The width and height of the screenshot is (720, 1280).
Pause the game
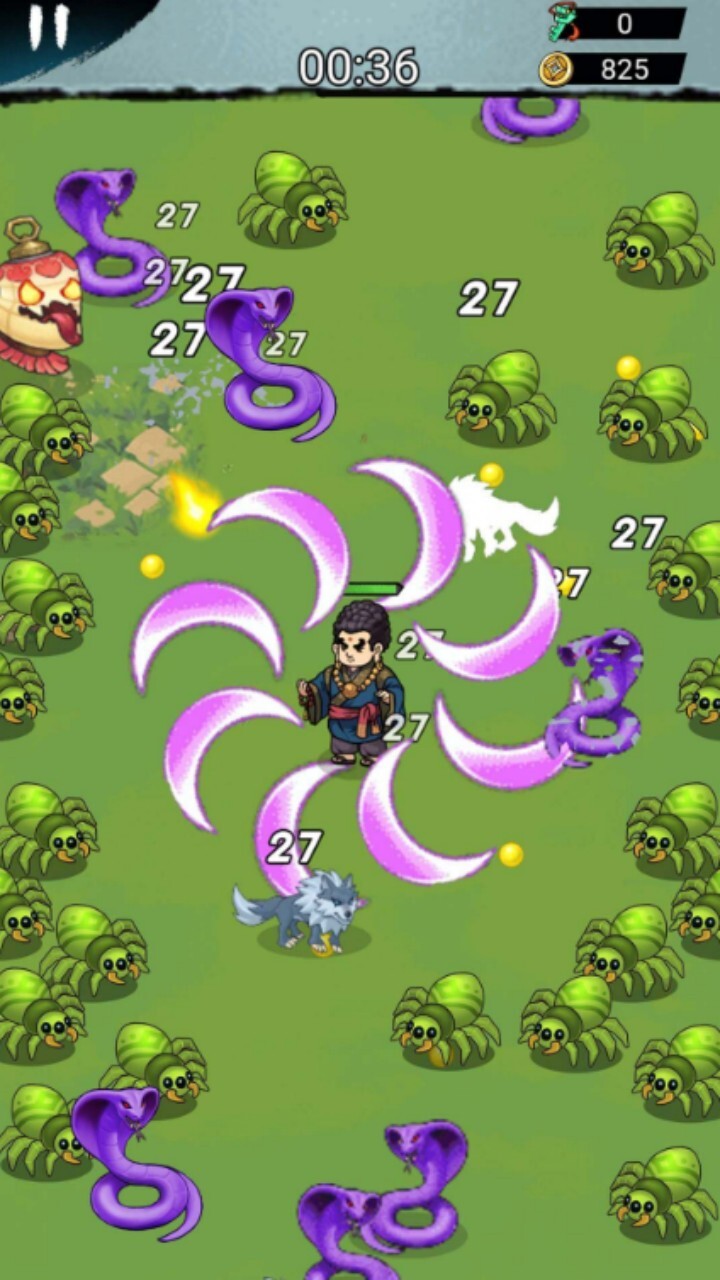click(x=48, y=28)
